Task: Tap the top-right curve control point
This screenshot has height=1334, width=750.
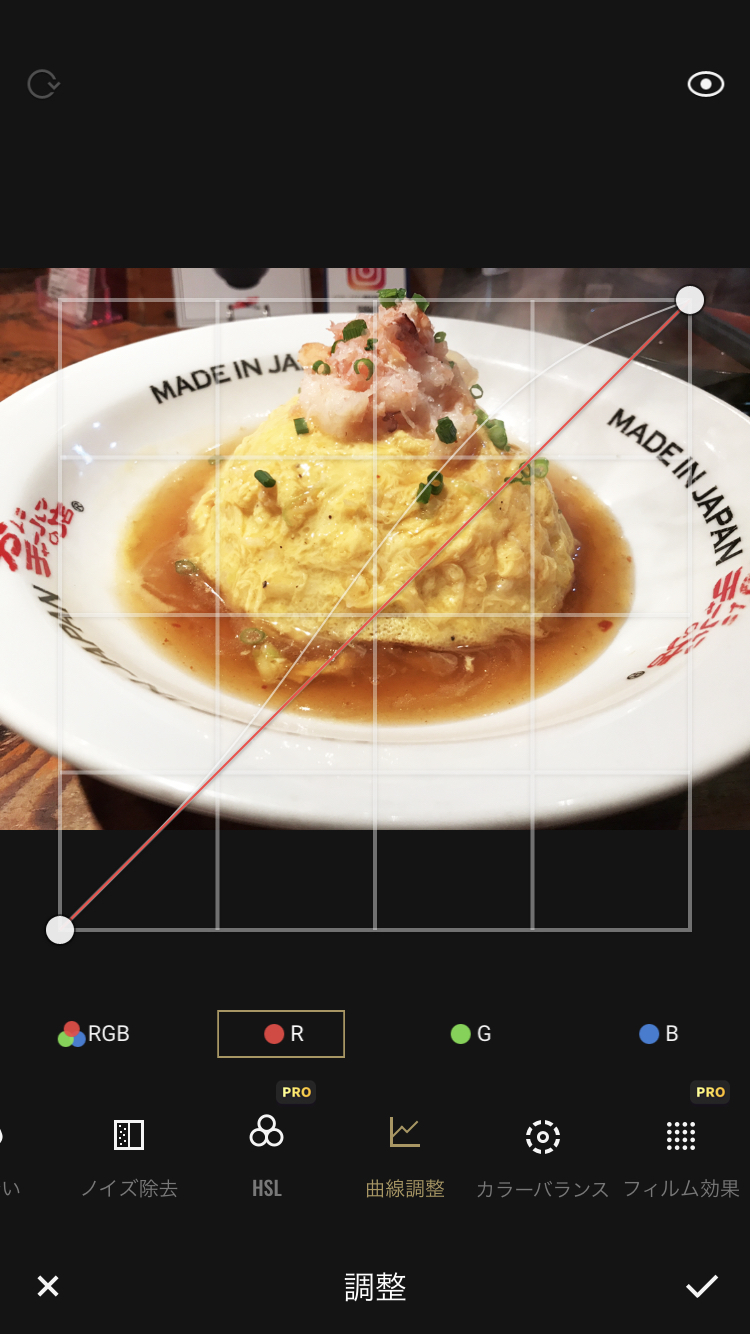Action: click(690, 299)
